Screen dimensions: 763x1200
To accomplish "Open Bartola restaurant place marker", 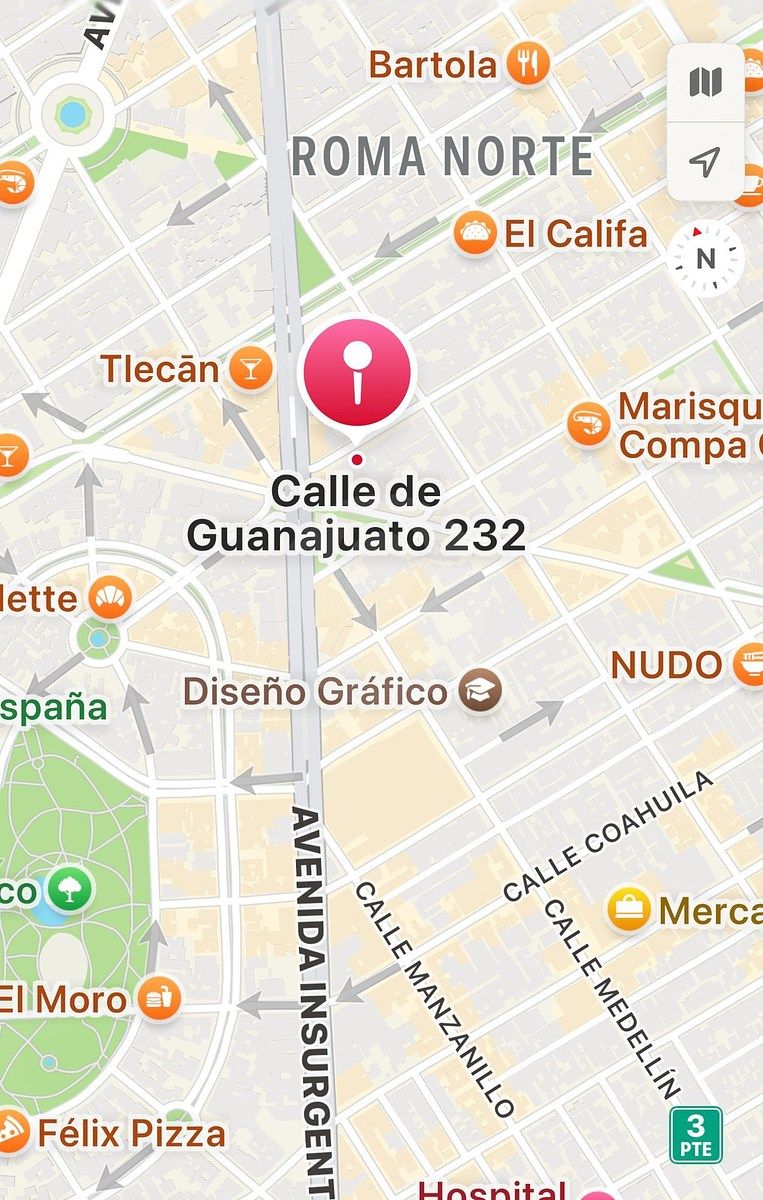I will 527,65.
